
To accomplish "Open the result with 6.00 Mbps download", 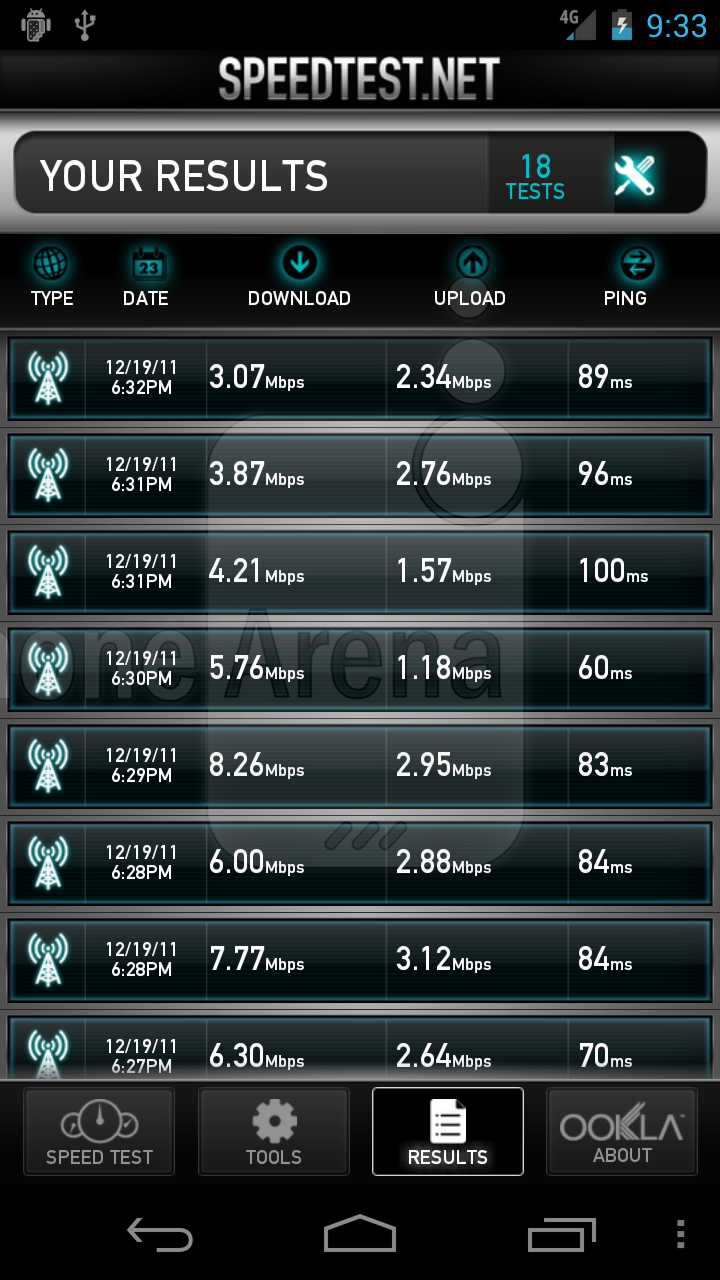I will pos(360,863).
